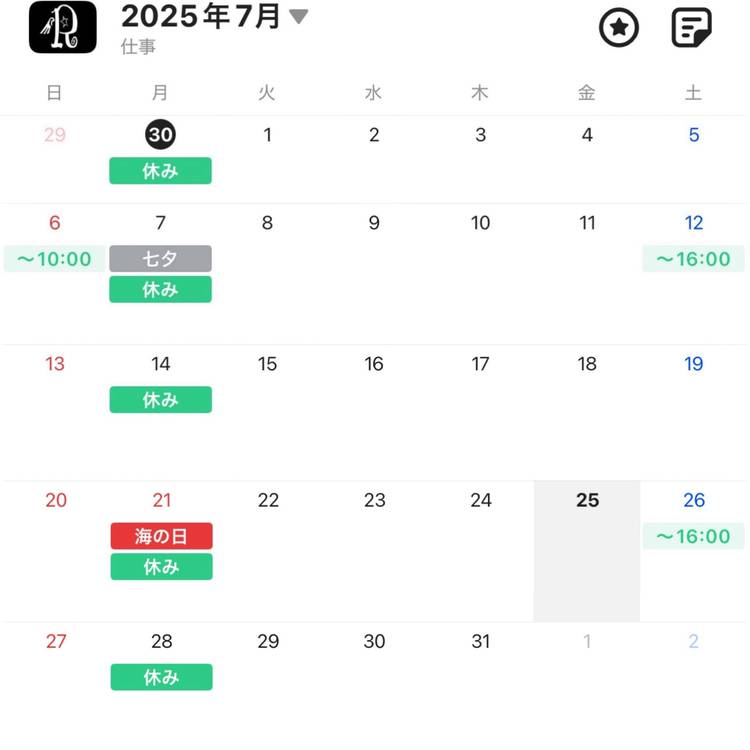Open the ~10:00 entry on July 6

pyautogui.click(x=54, y=259)
